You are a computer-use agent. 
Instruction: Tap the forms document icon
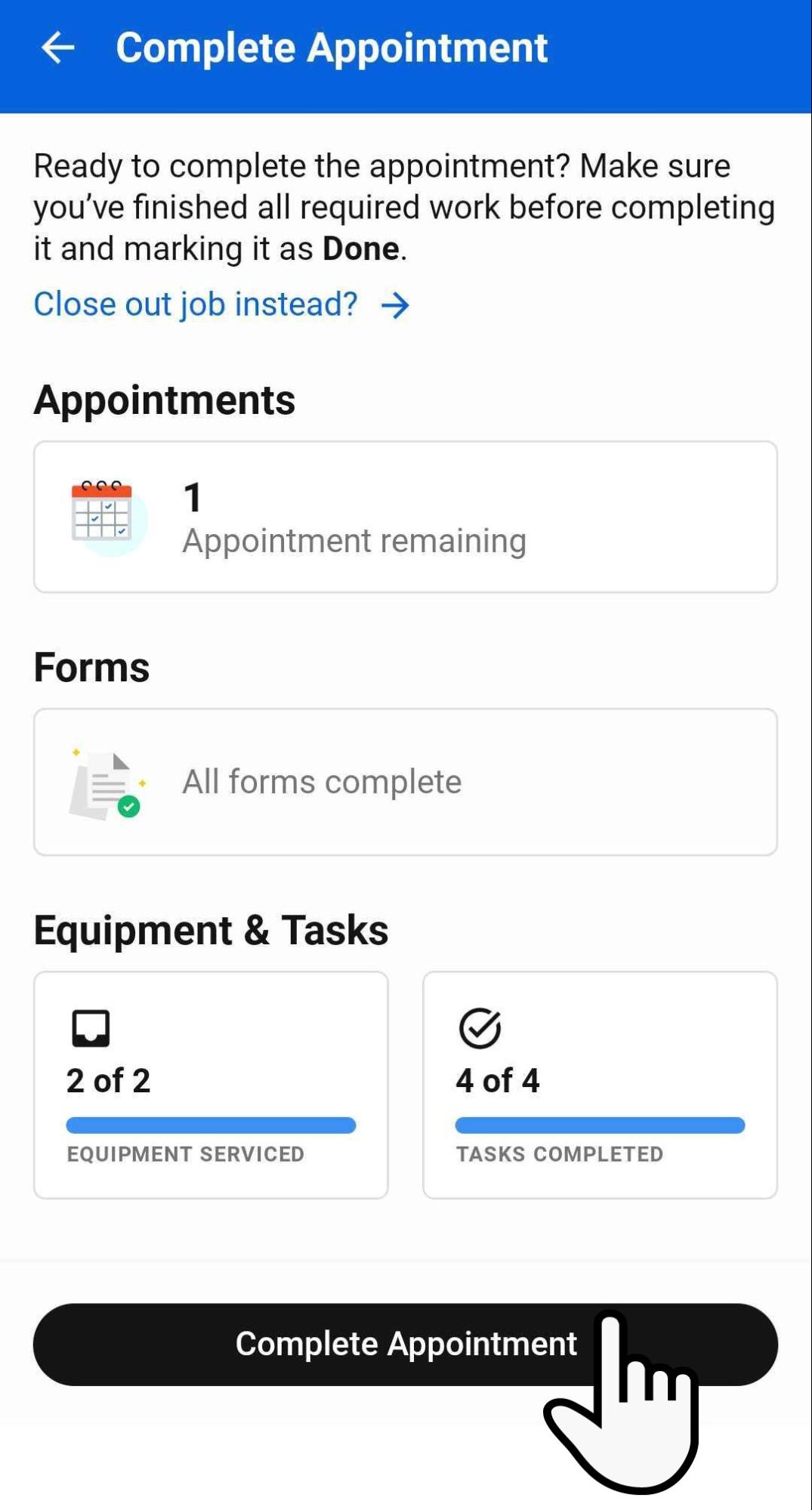click(x=104, y=782)
